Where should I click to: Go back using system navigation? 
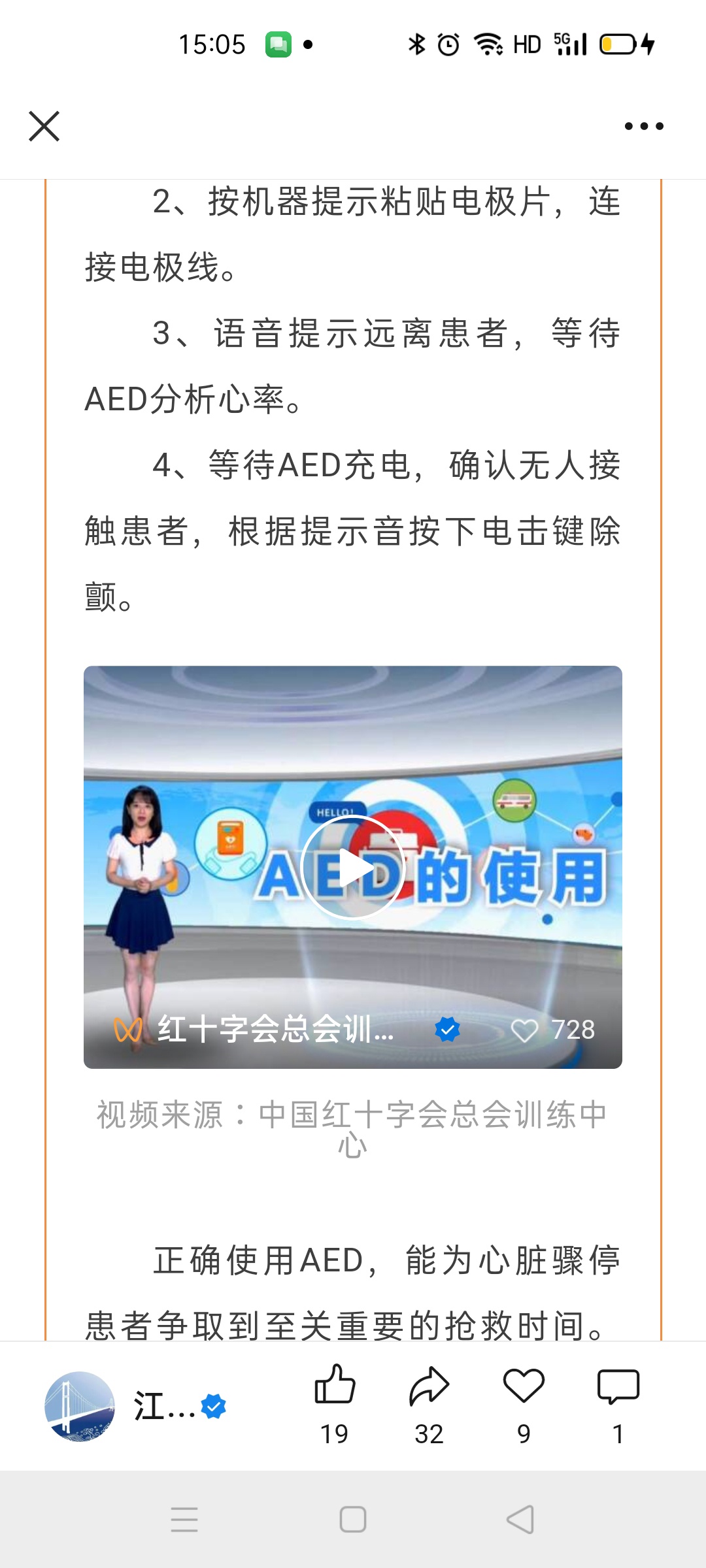click(520, 1520)
